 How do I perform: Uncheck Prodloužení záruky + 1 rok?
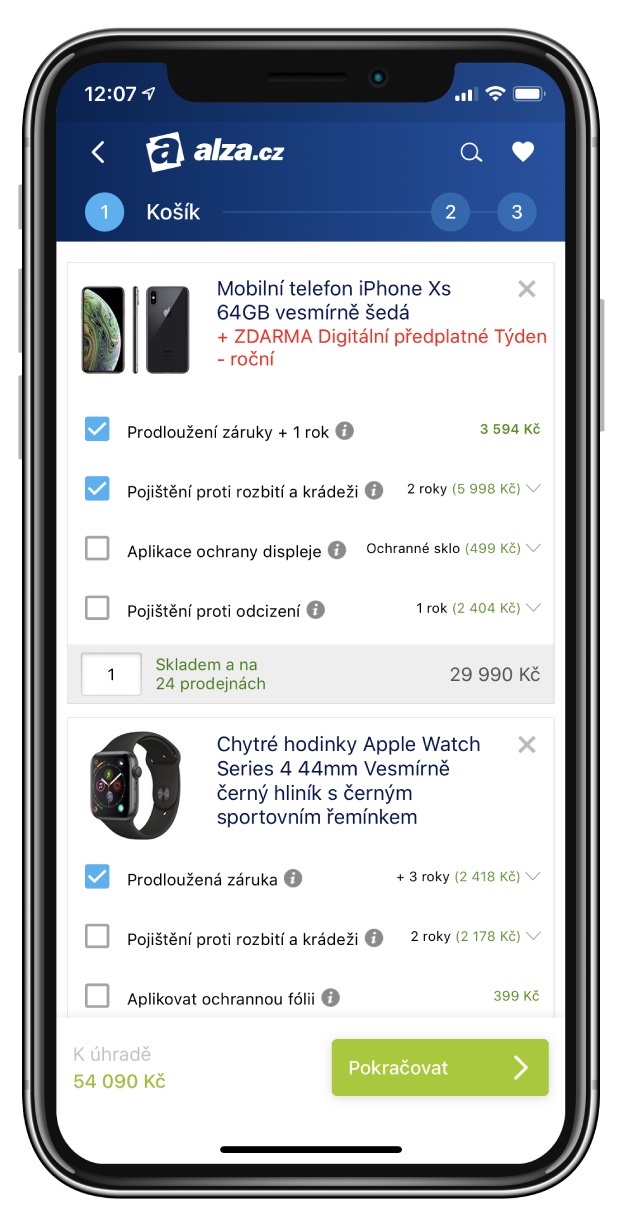pos(97,430)
